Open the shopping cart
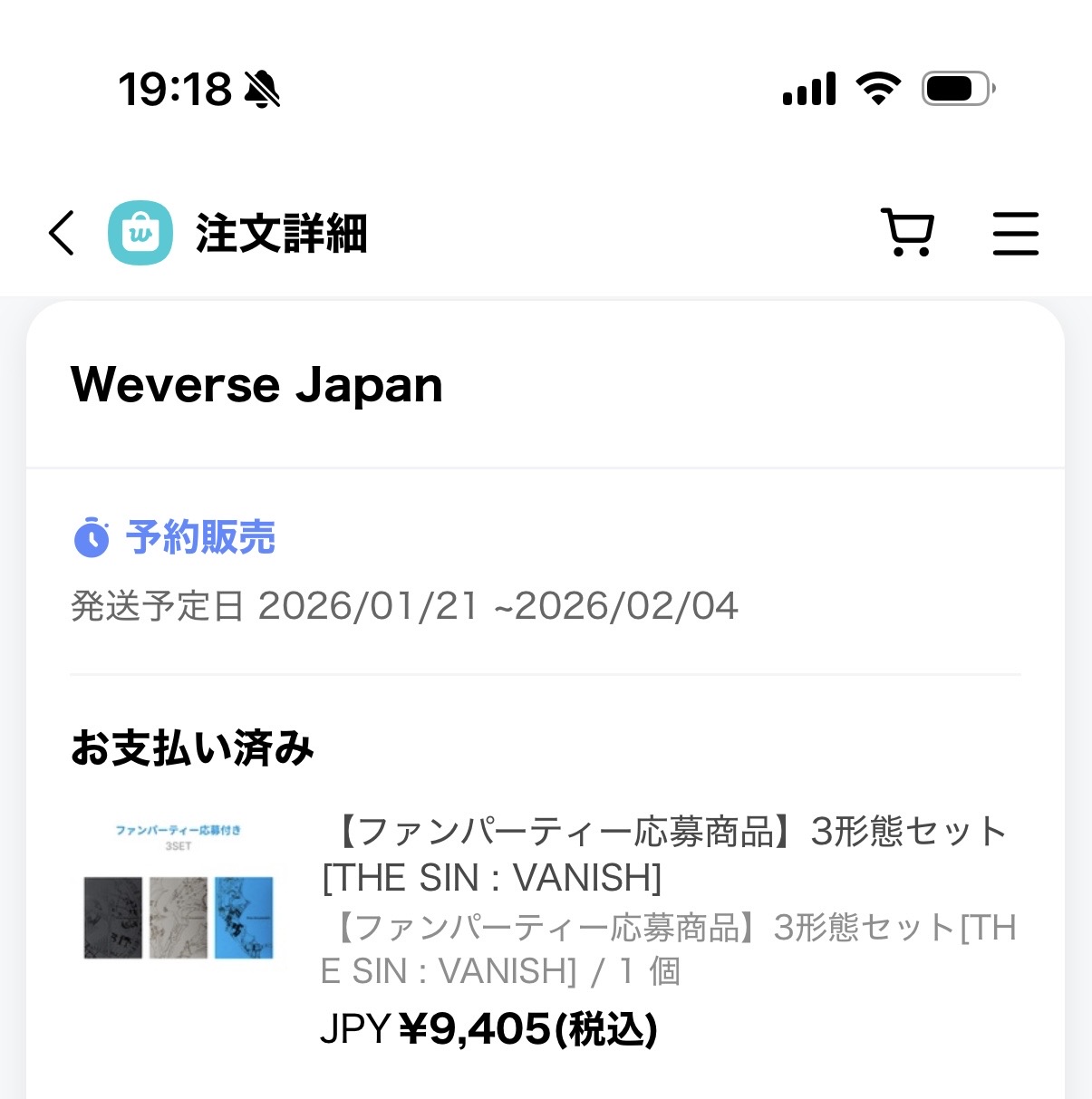 pos(907,233)
